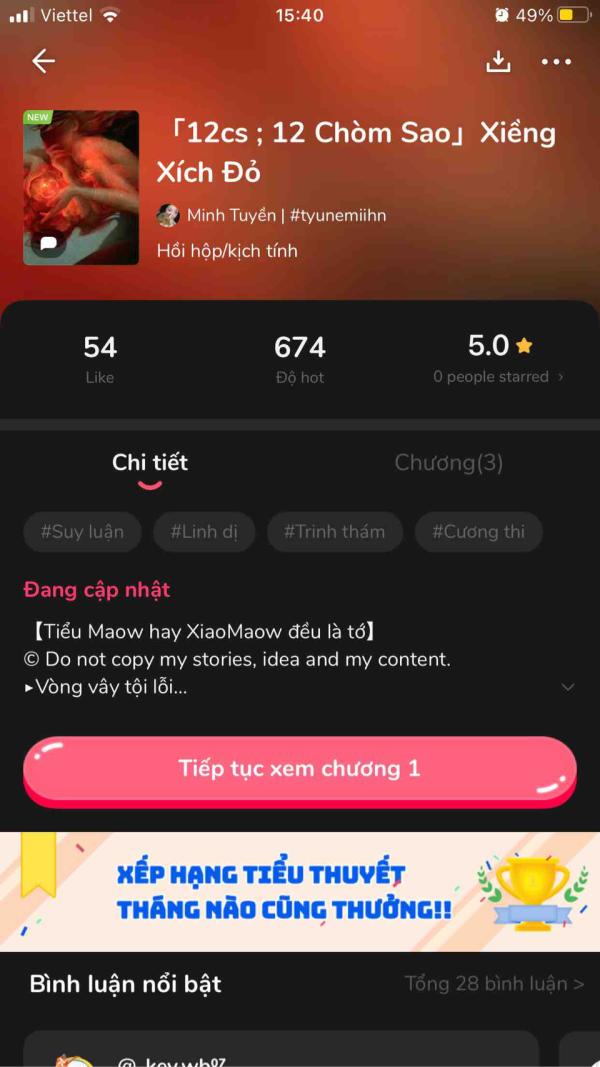View all 28 comments
Screen dimensions: 600x1067
click(494, 984)
